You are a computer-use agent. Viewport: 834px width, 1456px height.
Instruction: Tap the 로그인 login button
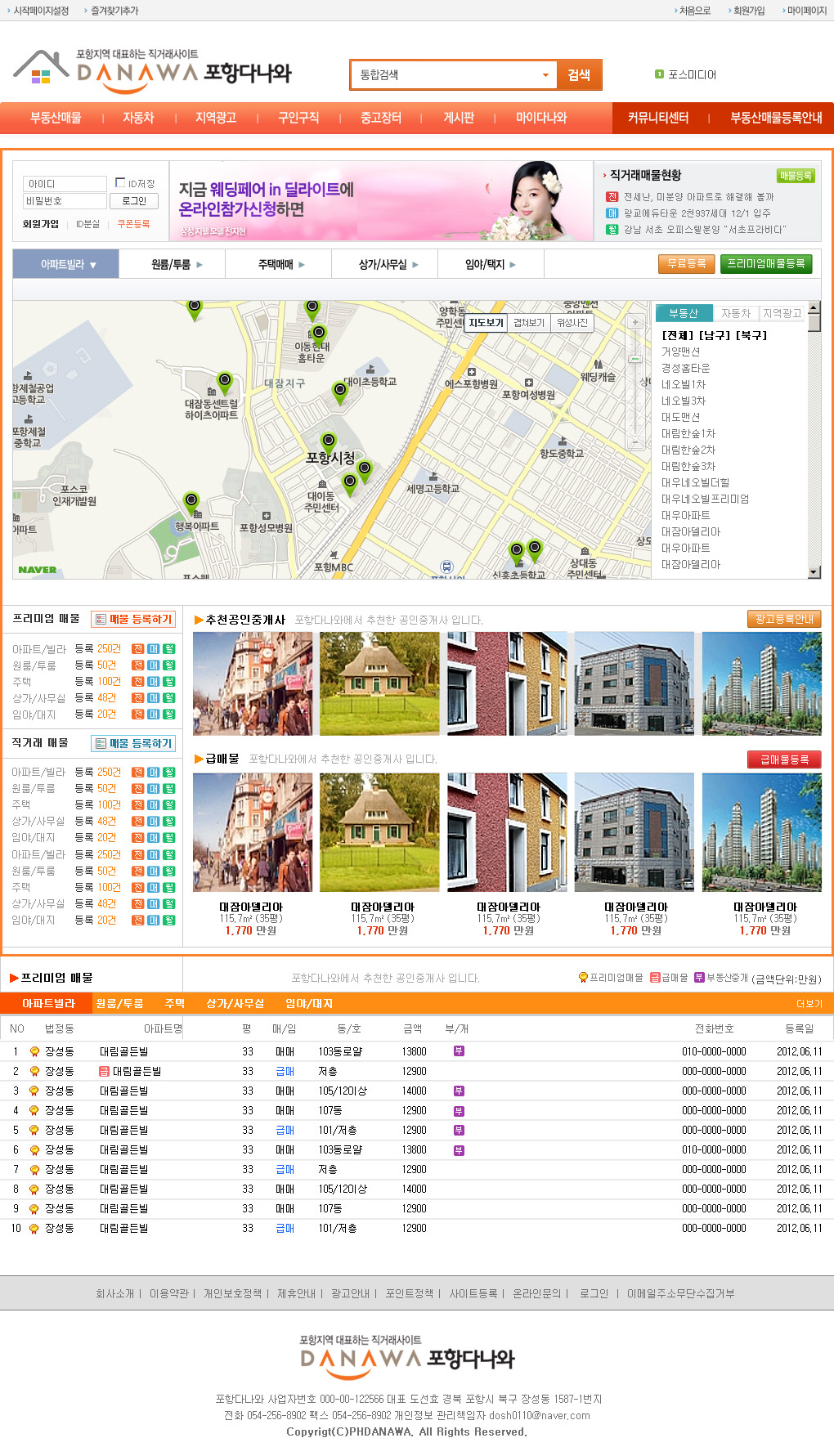(134, 201)
